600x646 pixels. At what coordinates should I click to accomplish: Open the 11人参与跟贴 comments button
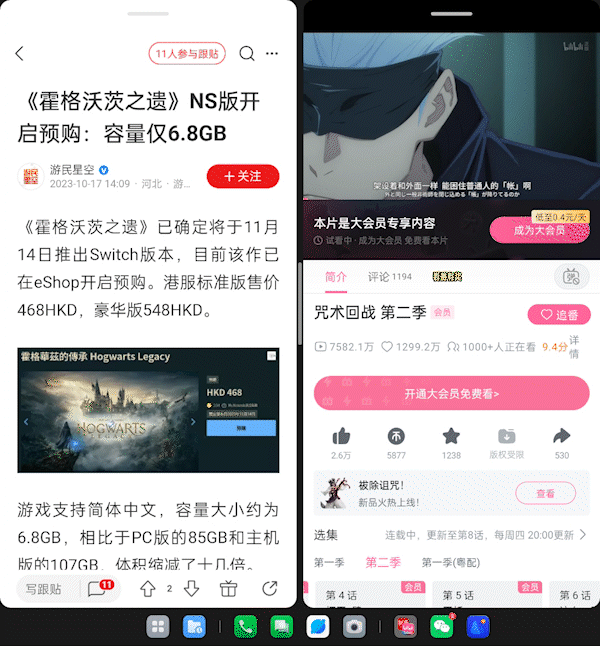(x=187, y=54)
